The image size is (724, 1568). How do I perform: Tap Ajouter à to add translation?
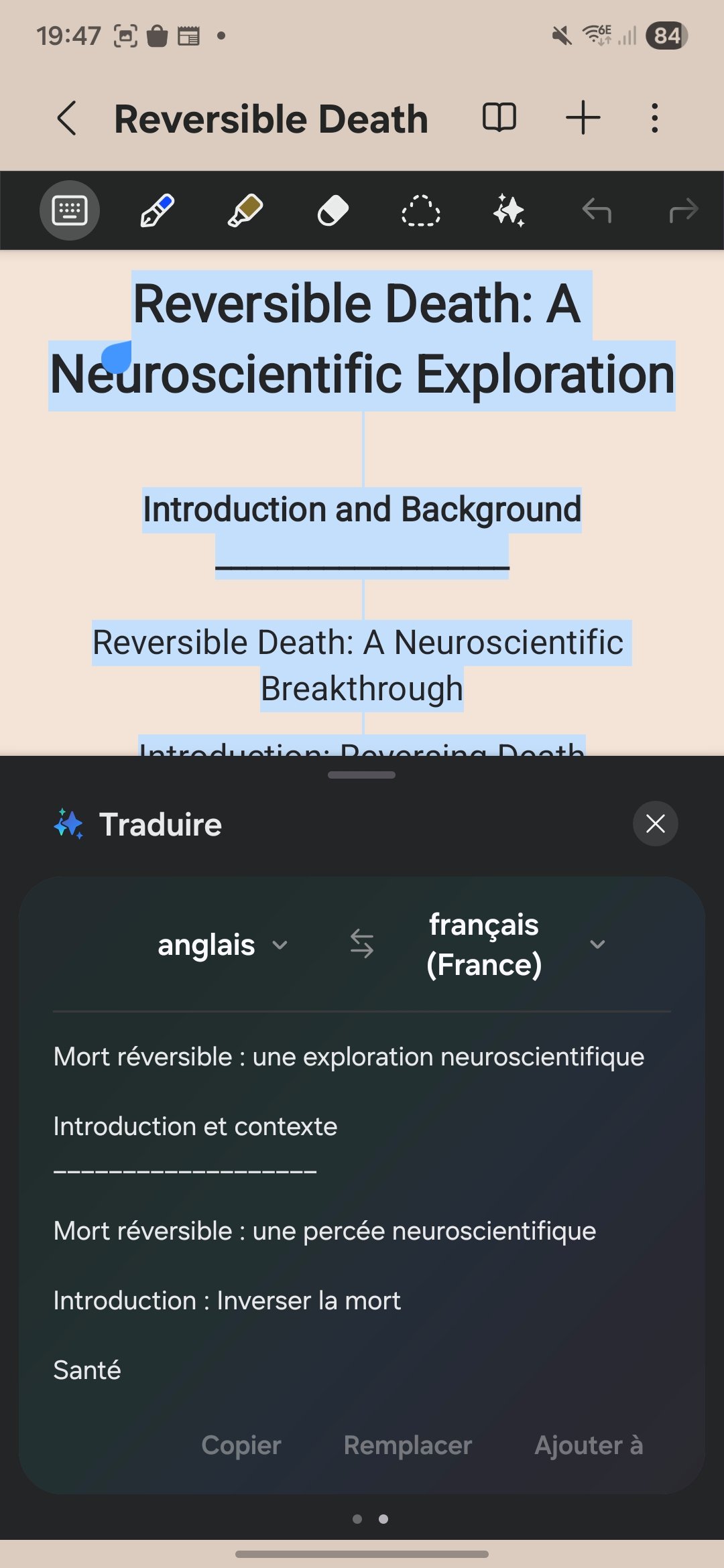point(588,1445)
